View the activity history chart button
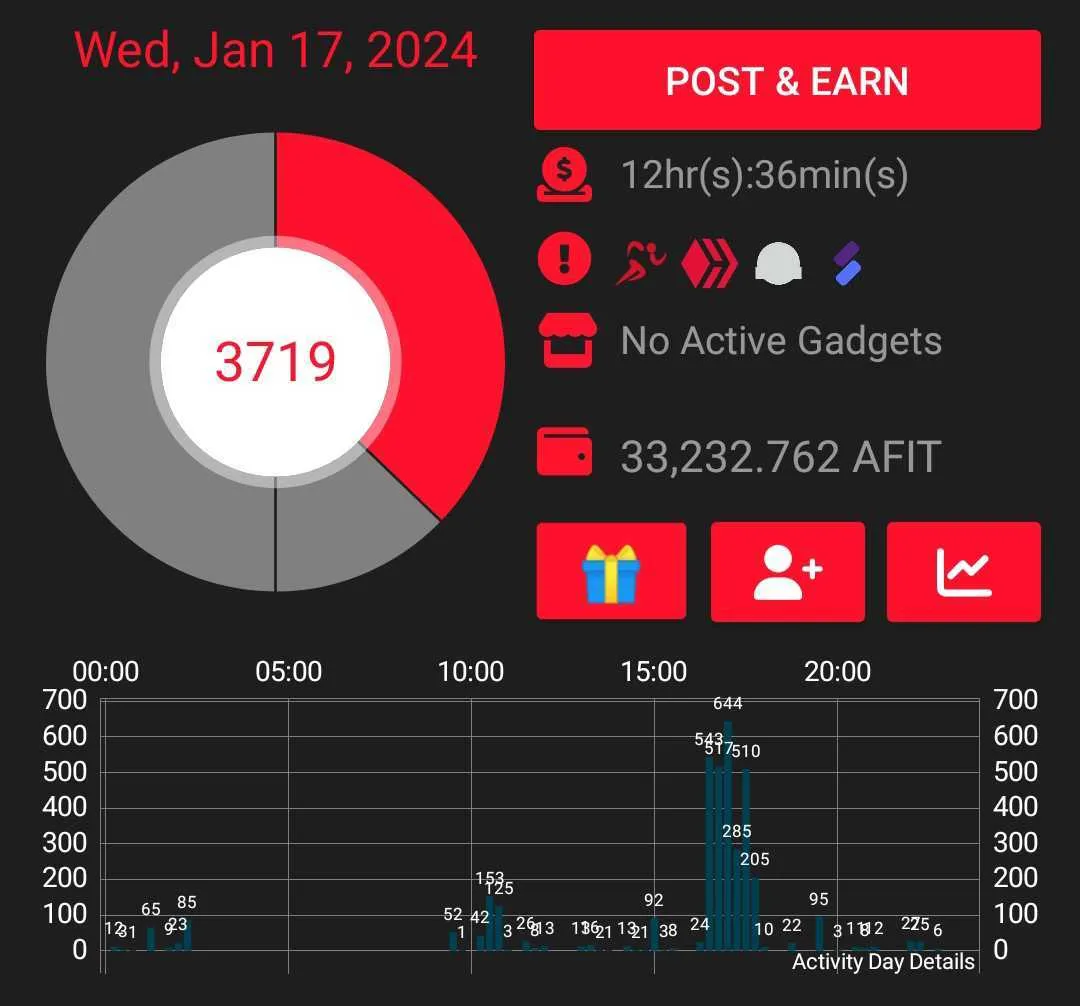1080x1006 pixels. pyautogui.click(x=963, y=572)
